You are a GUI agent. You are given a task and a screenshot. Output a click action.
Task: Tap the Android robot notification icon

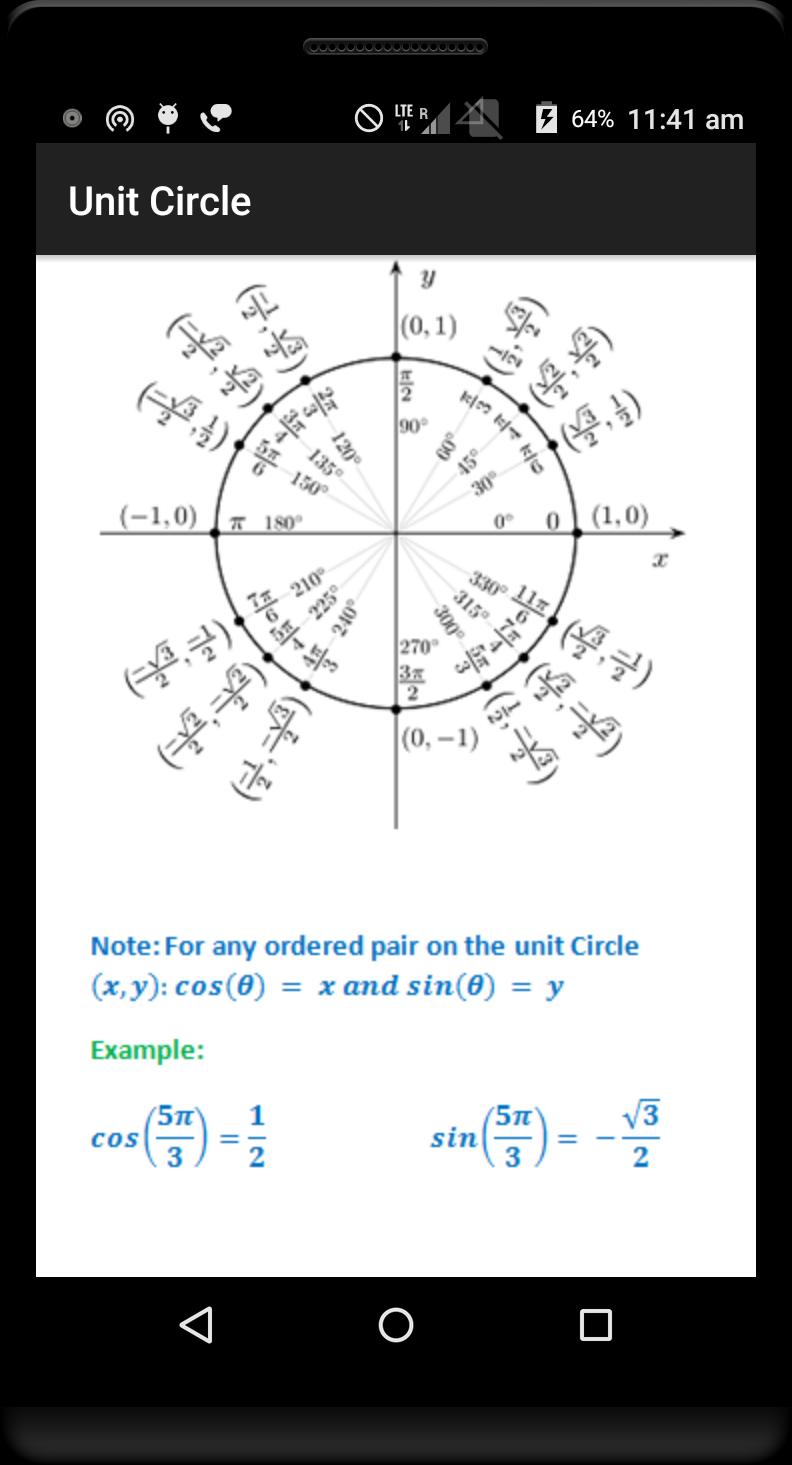click(167, 117)
